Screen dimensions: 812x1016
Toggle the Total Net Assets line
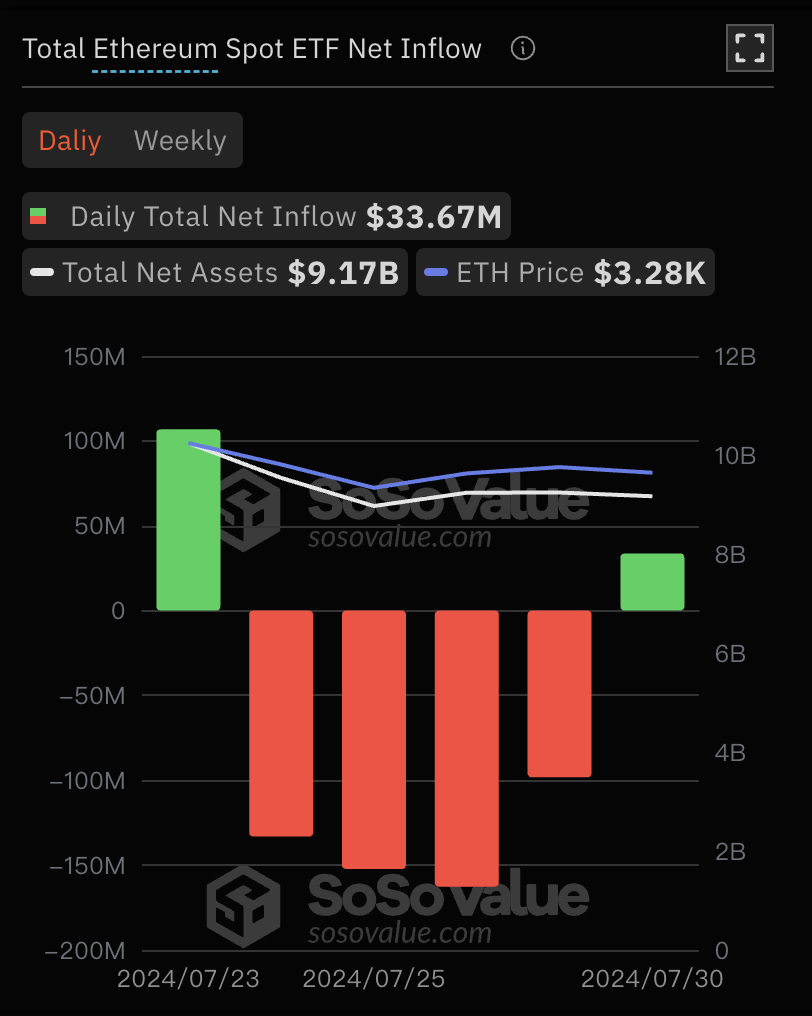(x=215, y=273)
